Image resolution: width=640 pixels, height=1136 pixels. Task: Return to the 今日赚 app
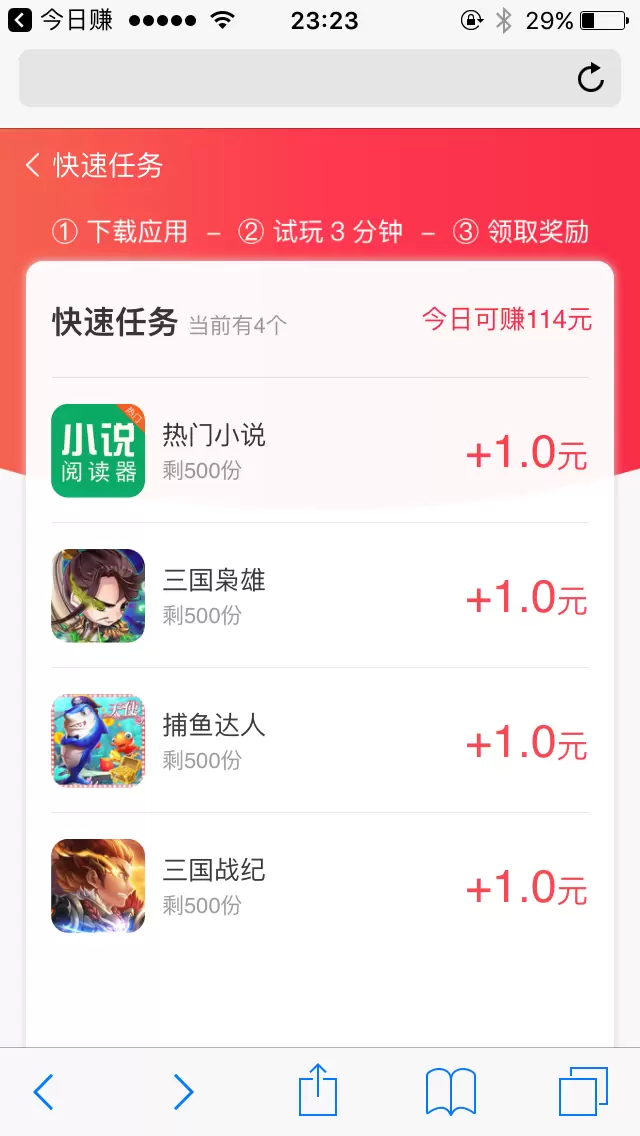(x=58, y=20)
